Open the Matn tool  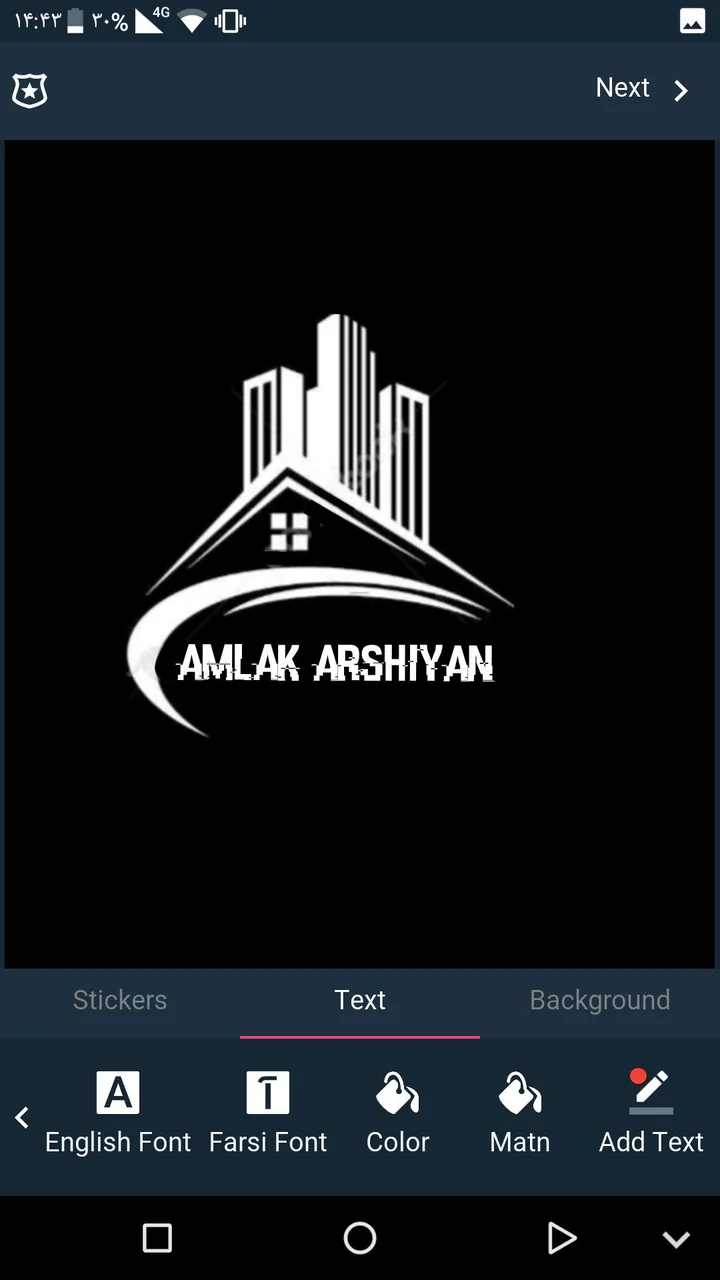click(x=520, y=1114)
